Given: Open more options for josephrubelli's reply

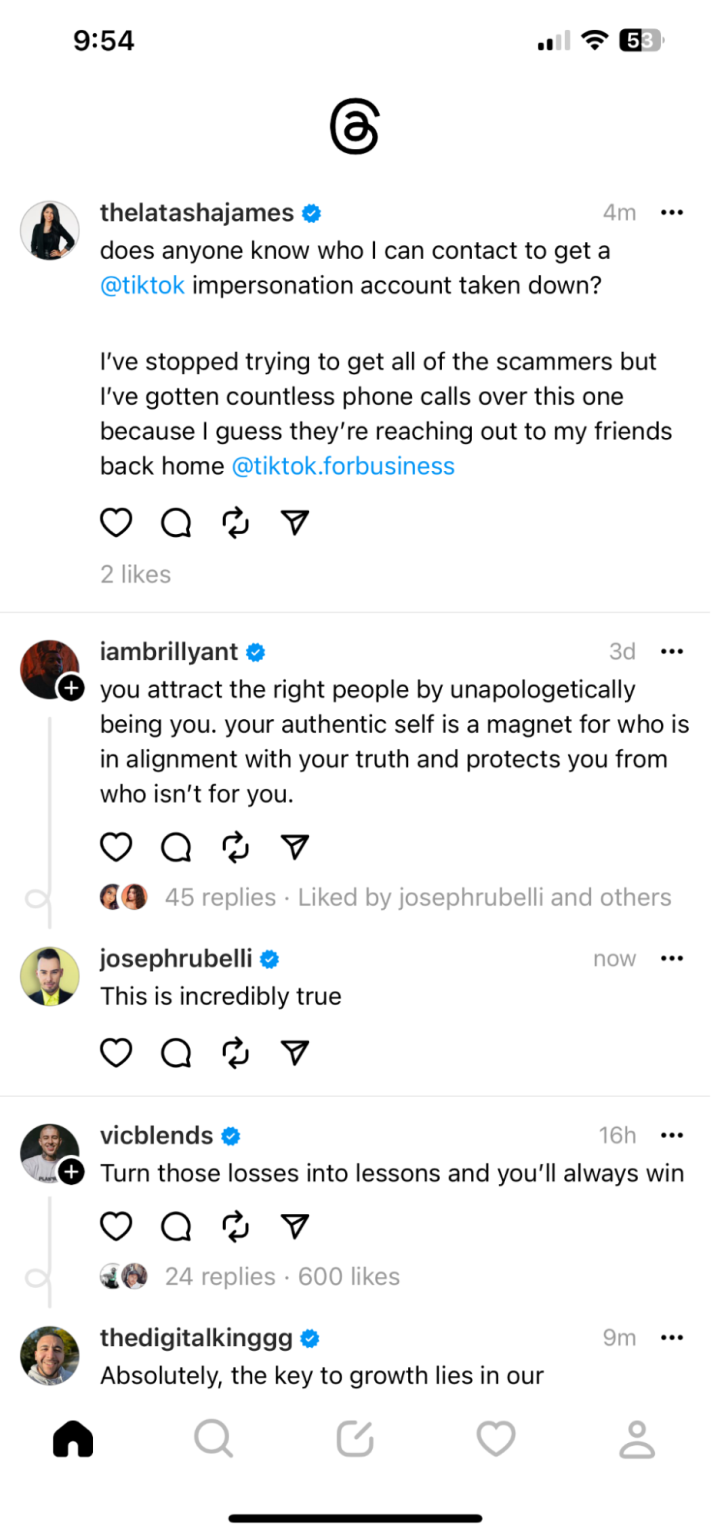Looking at the screenshot, I should click(672, 959).
